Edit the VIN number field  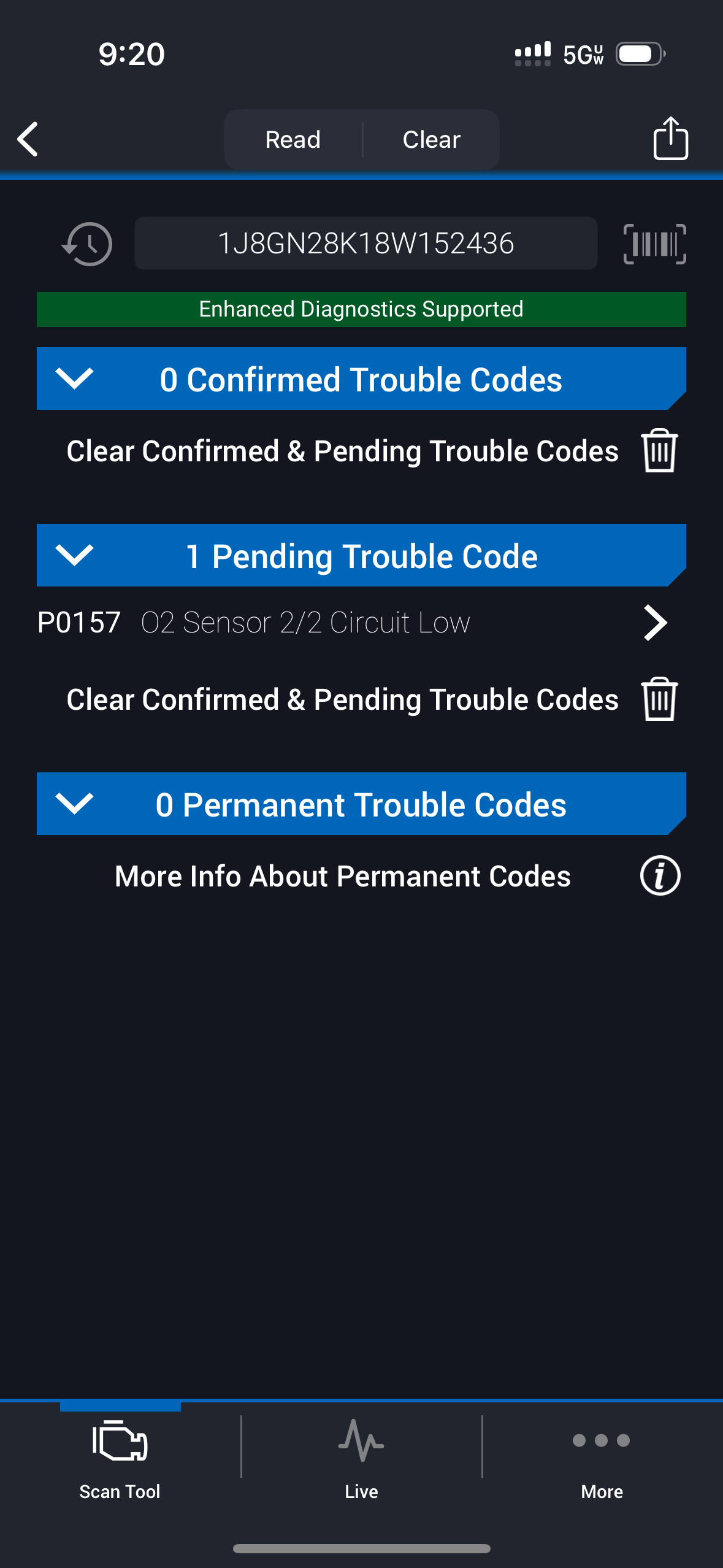365,244
